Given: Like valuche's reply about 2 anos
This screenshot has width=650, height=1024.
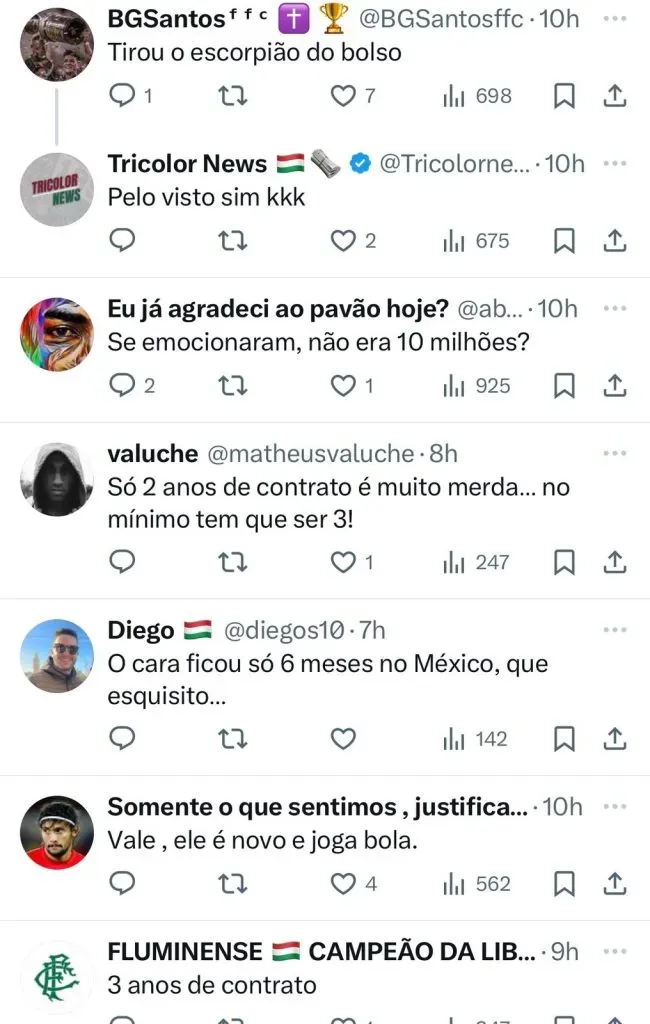Looking at the screenshot, I should (344, 562).
